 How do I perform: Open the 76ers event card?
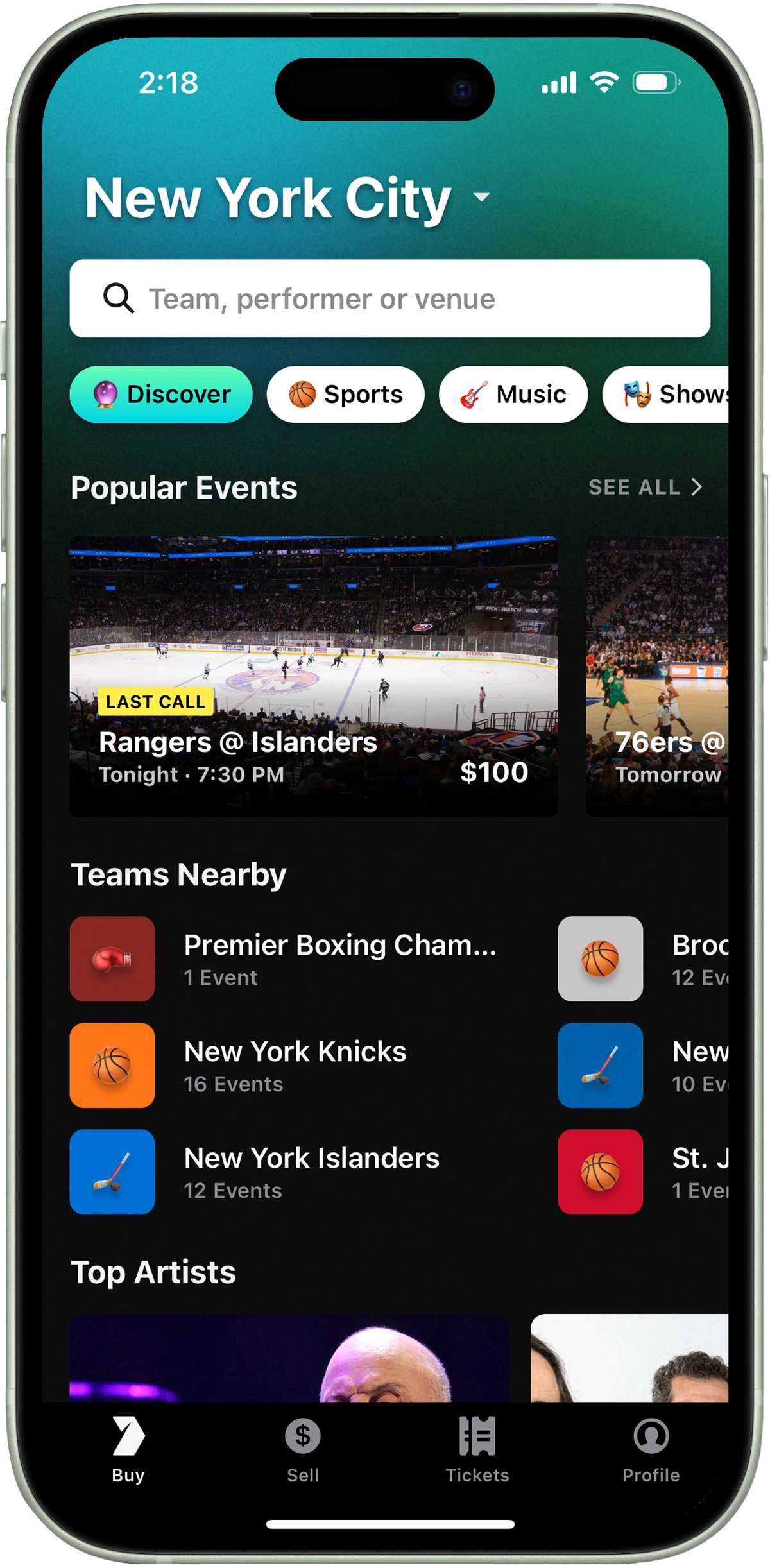click(x=658, y=676)
